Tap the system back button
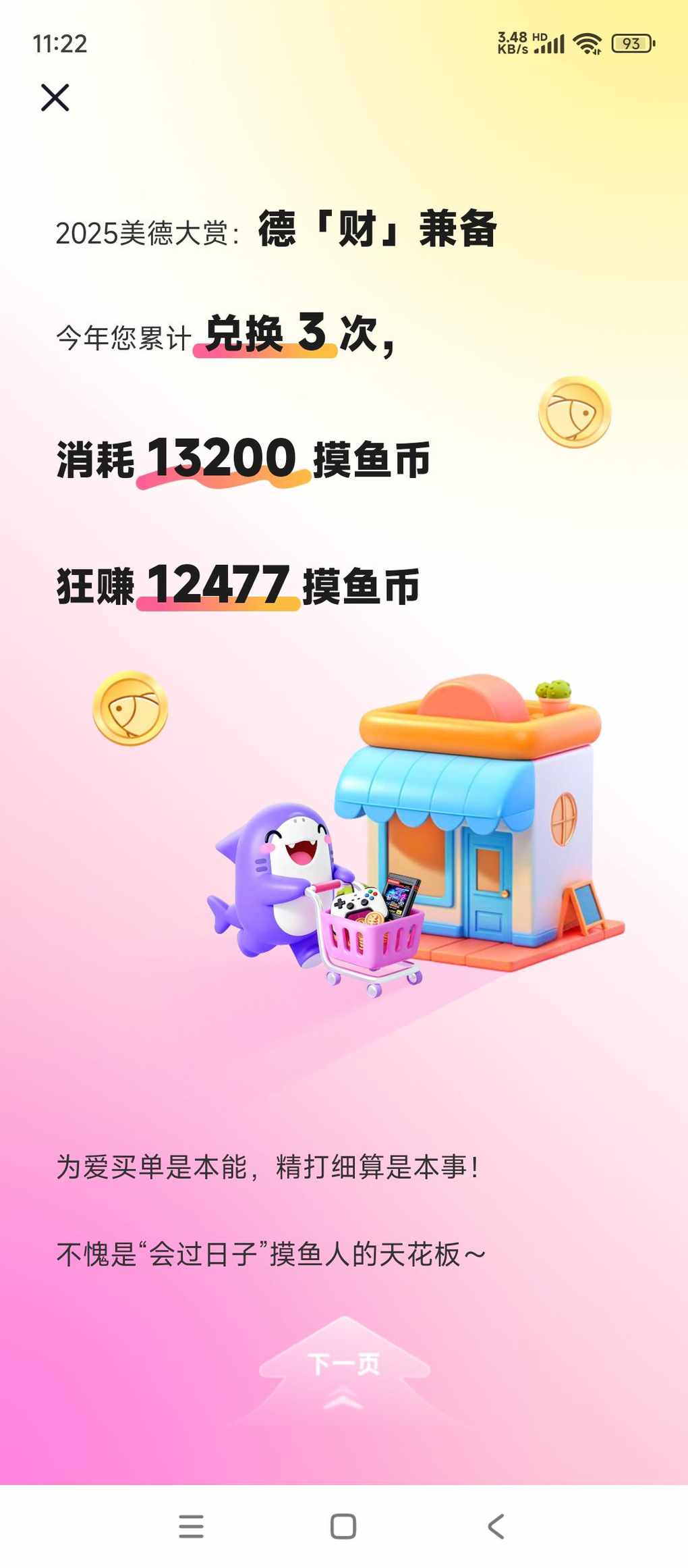Viewport: 688px width, 1568px height. (496, 1527)
